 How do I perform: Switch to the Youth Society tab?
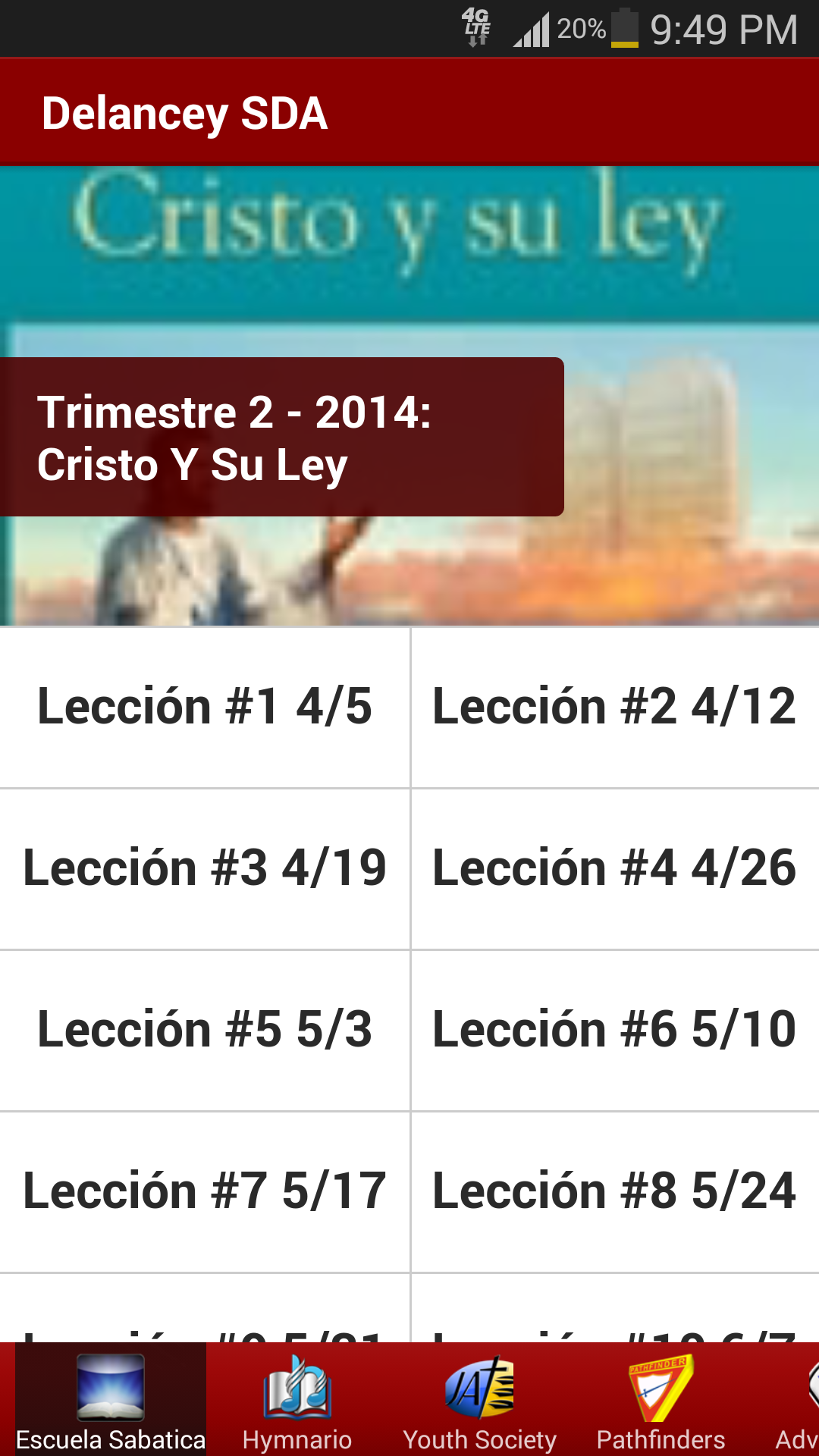click(x=479, y=1400)
